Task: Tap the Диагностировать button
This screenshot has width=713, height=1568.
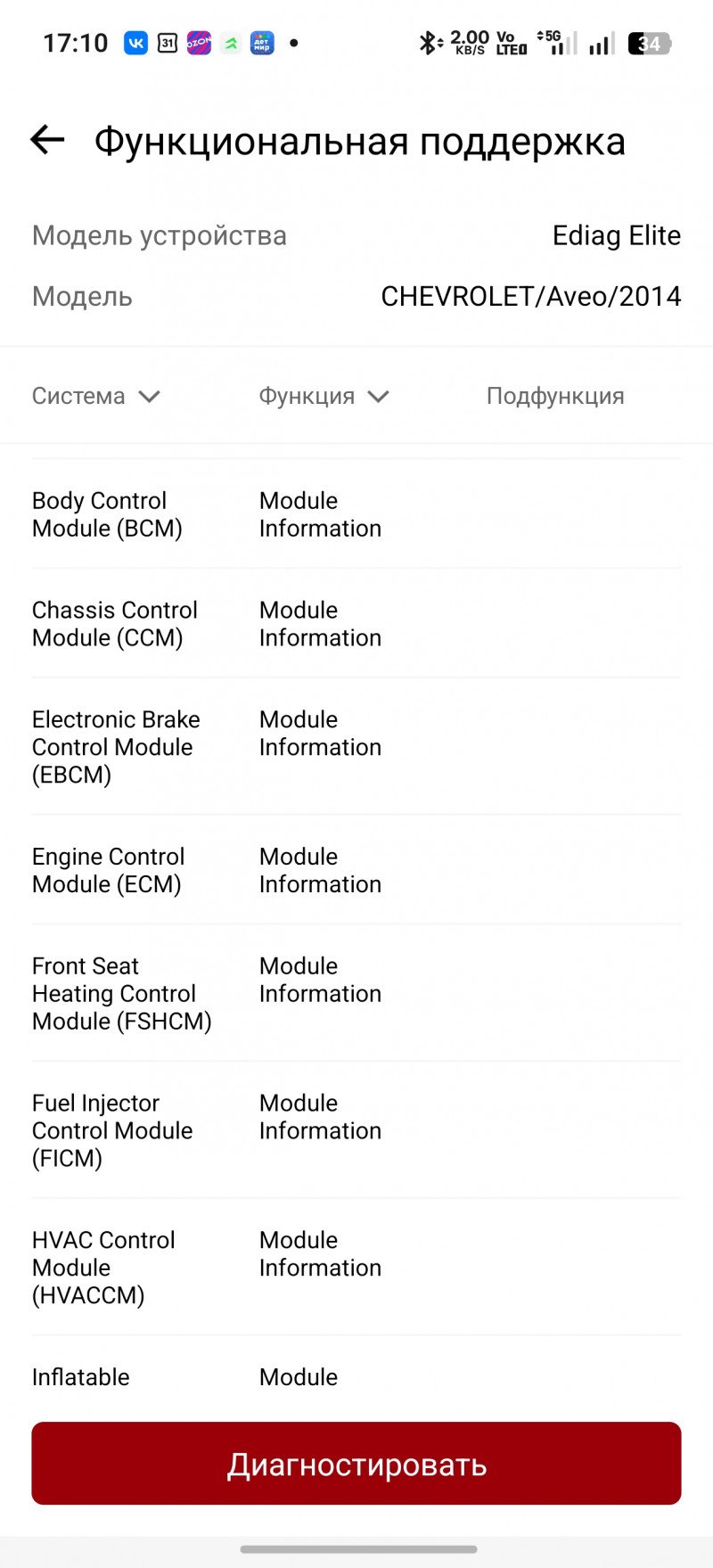Action: (x=356, y=1464)
